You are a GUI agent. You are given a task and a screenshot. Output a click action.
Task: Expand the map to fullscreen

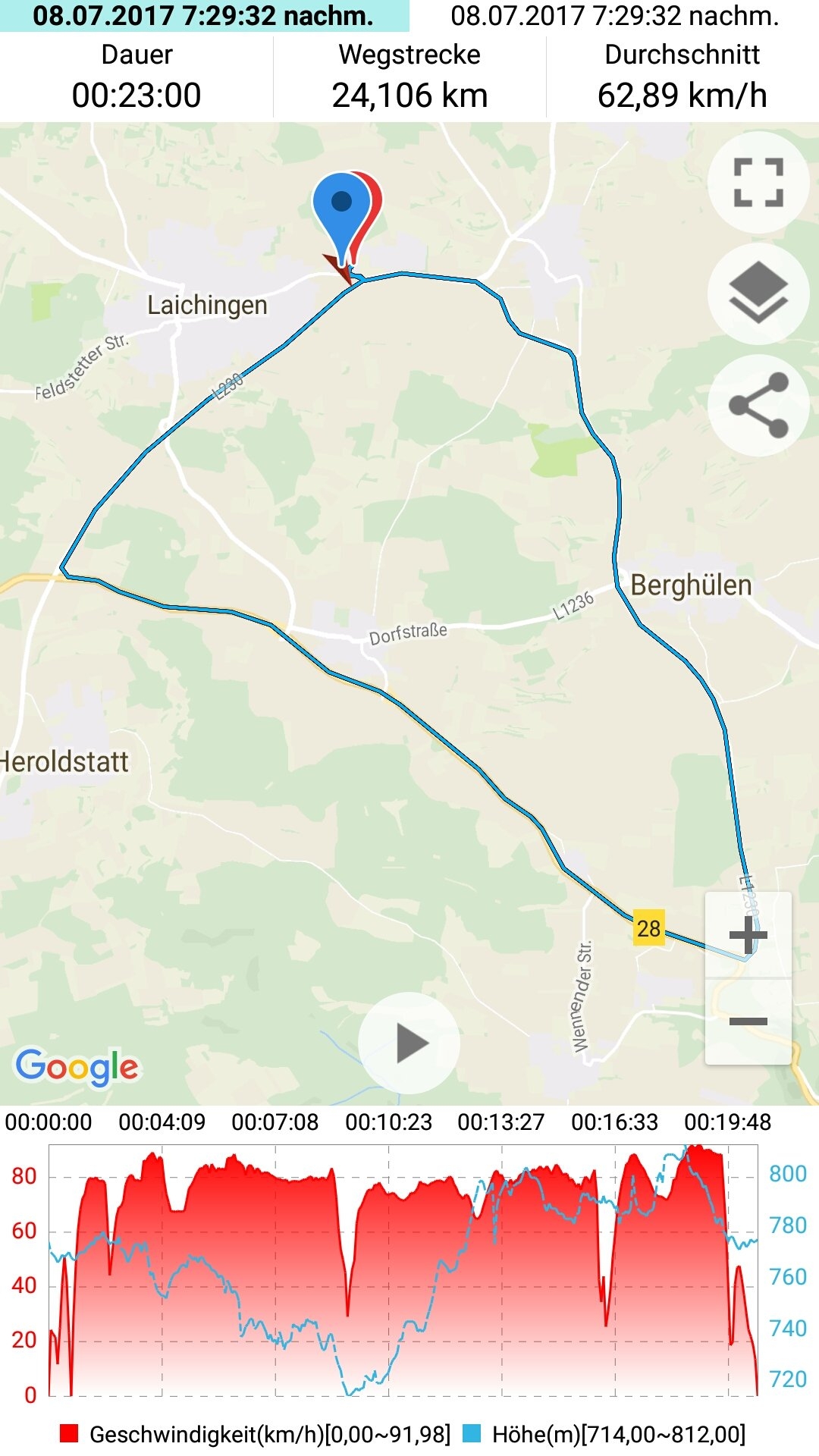(x=758, y=183)
